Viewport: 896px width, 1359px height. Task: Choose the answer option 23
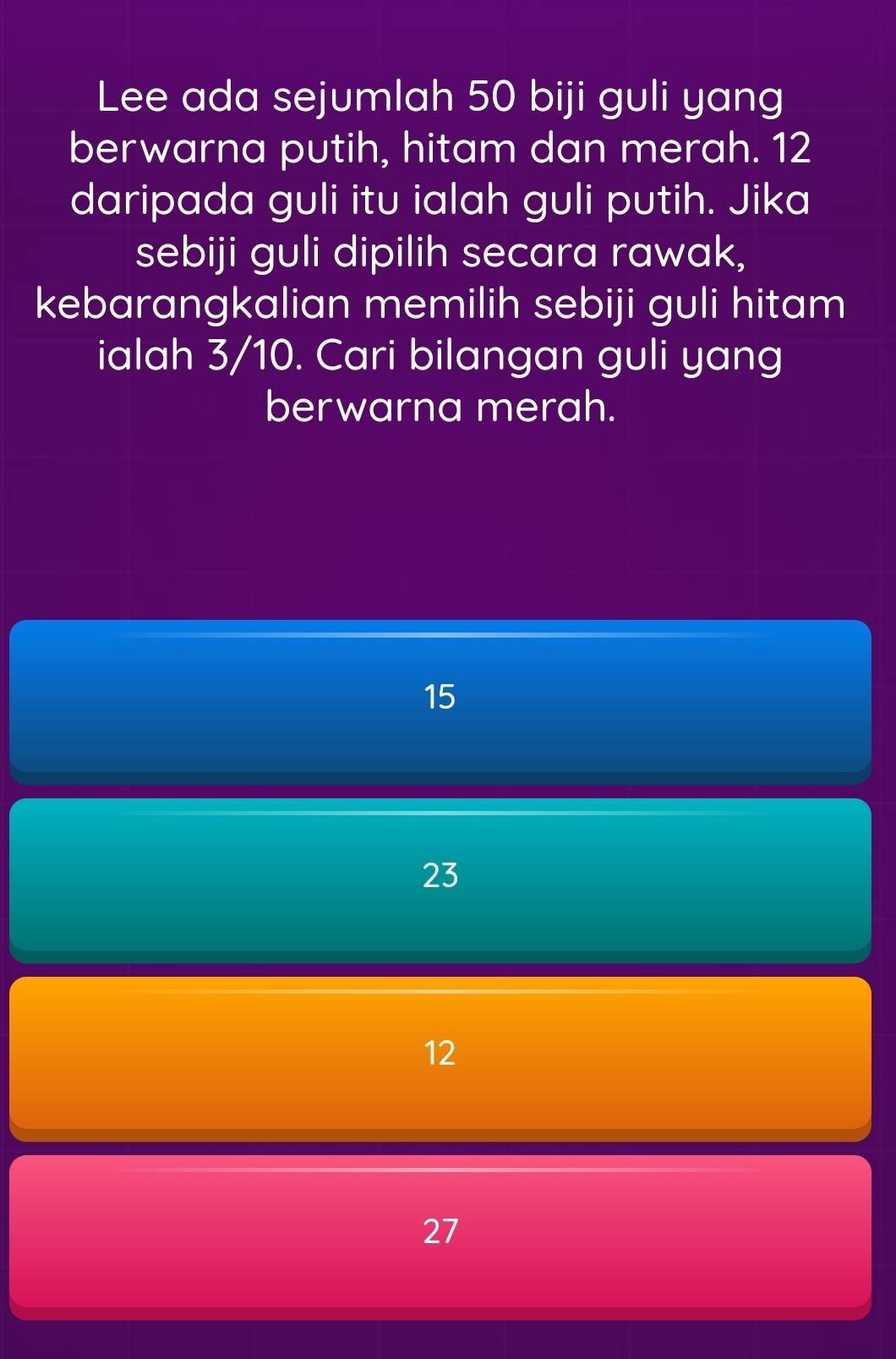click(440, 875)
